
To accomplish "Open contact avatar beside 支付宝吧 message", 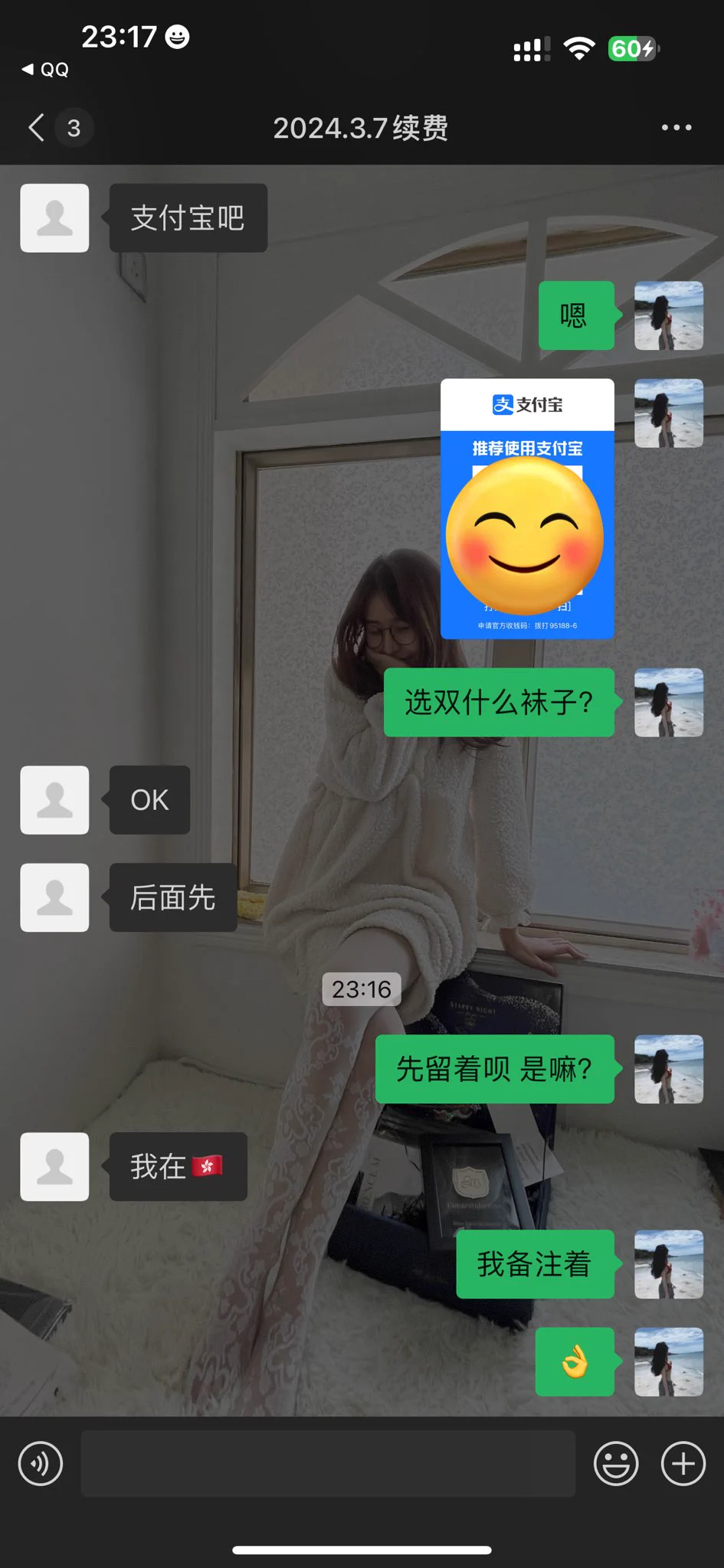I will click(x=54, y=218).
